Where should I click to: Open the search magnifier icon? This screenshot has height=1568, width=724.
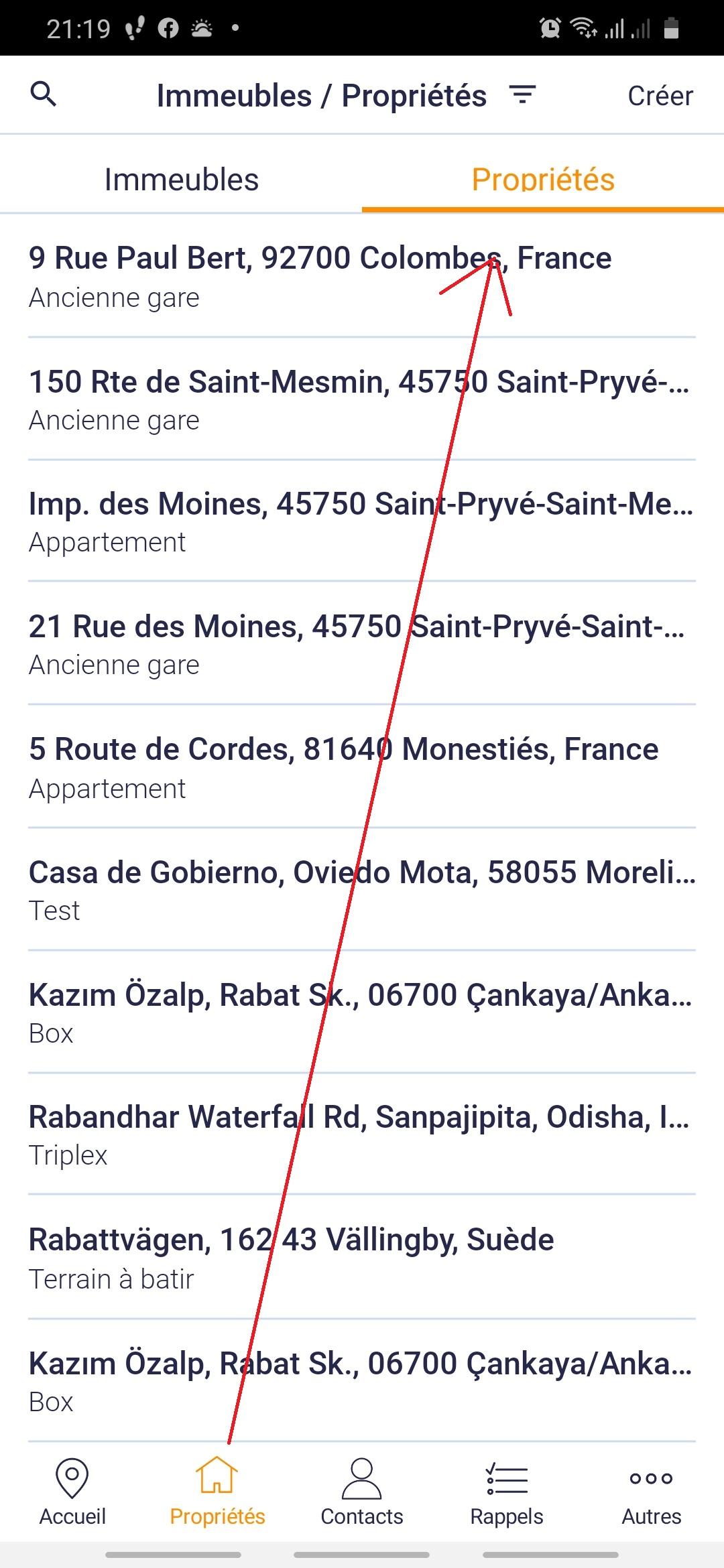44,94
